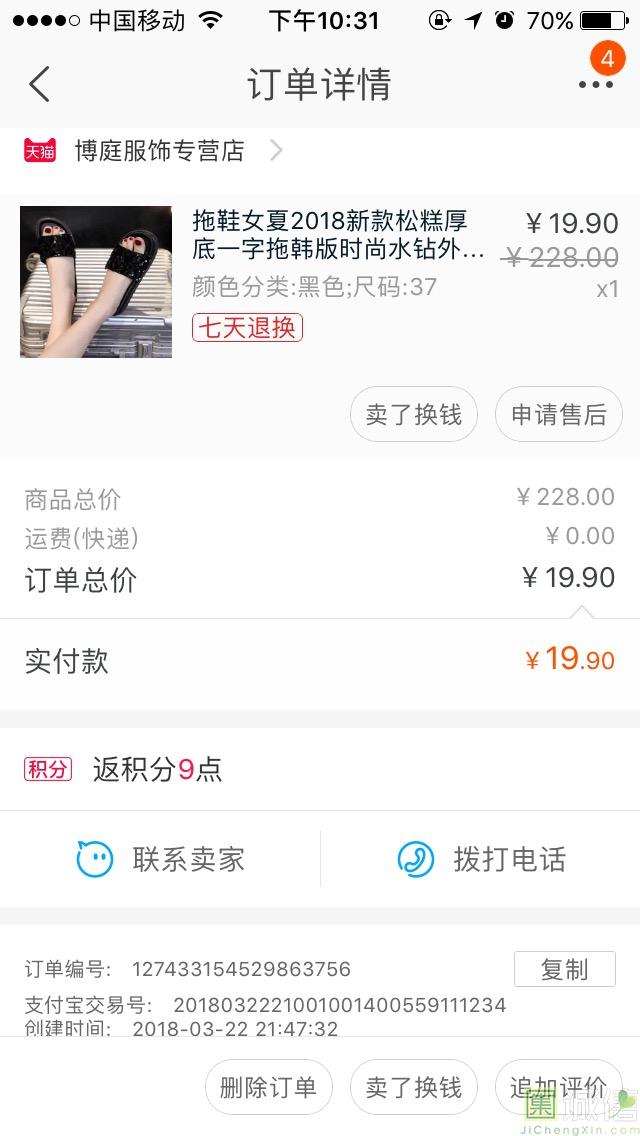The image size is (640, 1136).
Task: Go back from the order details
Action: (40, 84)
